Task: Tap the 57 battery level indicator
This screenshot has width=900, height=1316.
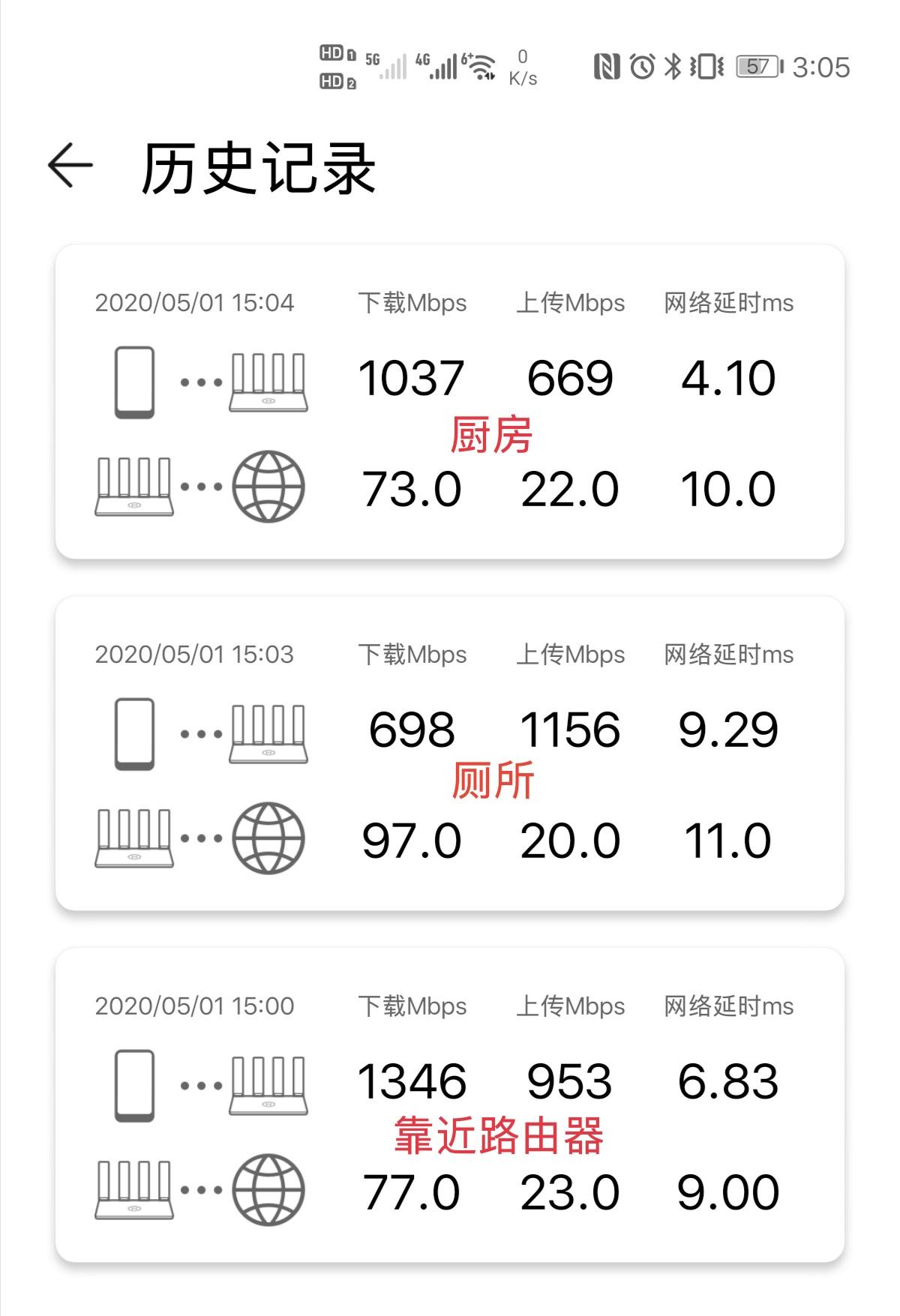Action: click(x=756, y=66)
